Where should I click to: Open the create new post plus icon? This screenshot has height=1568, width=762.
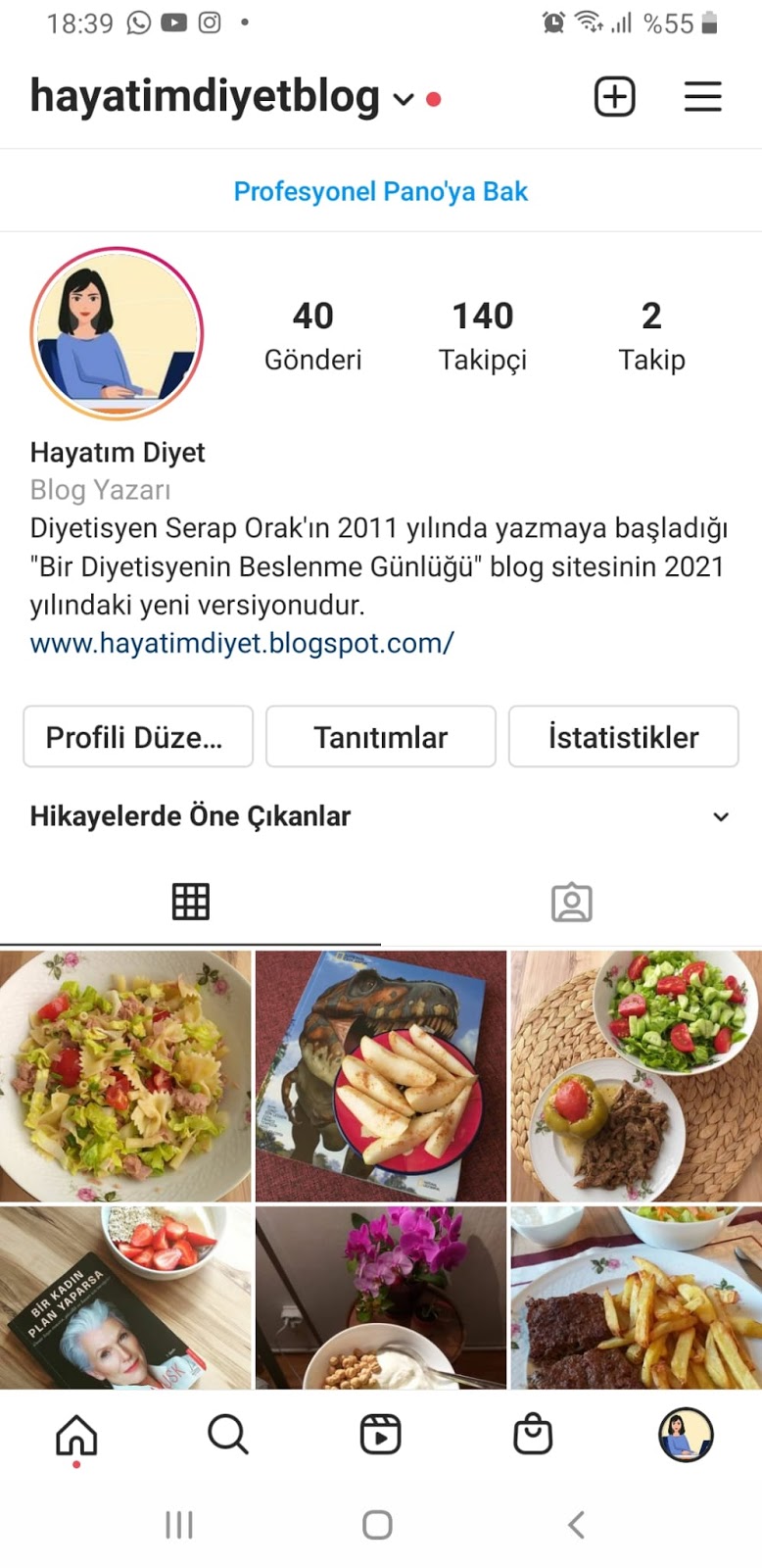tap(614, 97)
